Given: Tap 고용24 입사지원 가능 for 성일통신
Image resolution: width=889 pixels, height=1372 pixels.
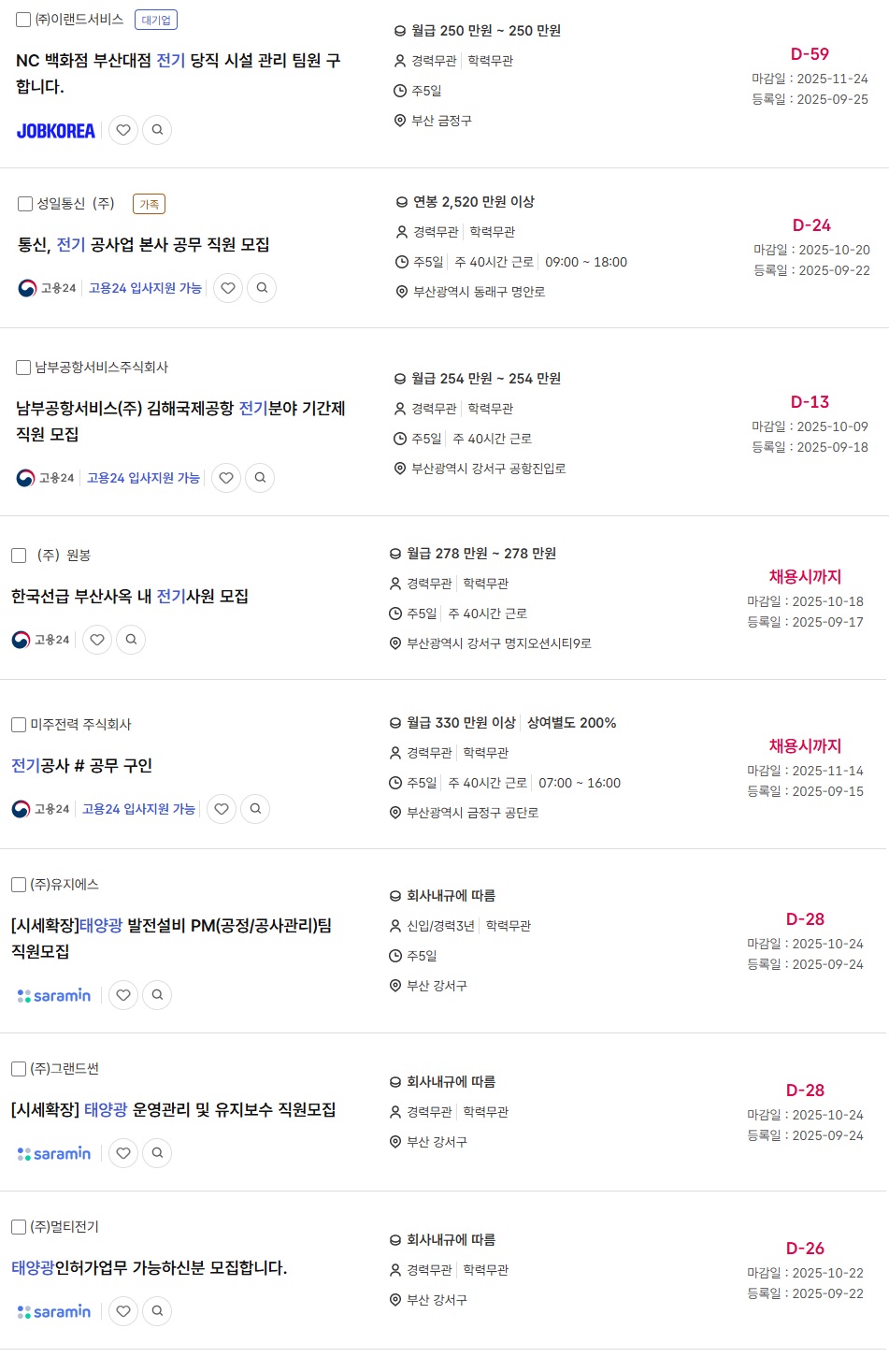Looking at the screenshot, I should click(x=145, y=288).
